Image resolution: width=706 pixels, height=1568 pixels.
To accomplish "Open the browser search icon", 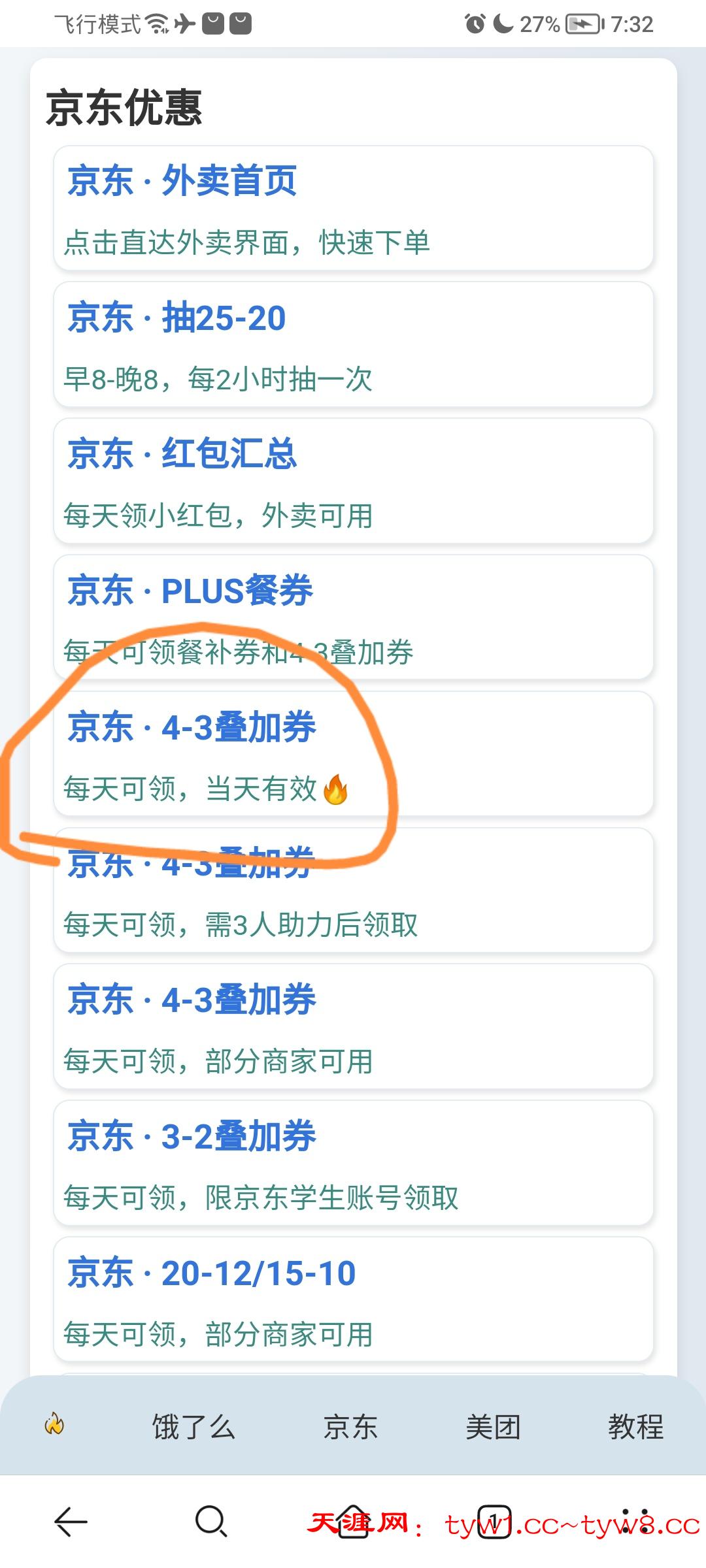I will click(x=210, y=1523).
